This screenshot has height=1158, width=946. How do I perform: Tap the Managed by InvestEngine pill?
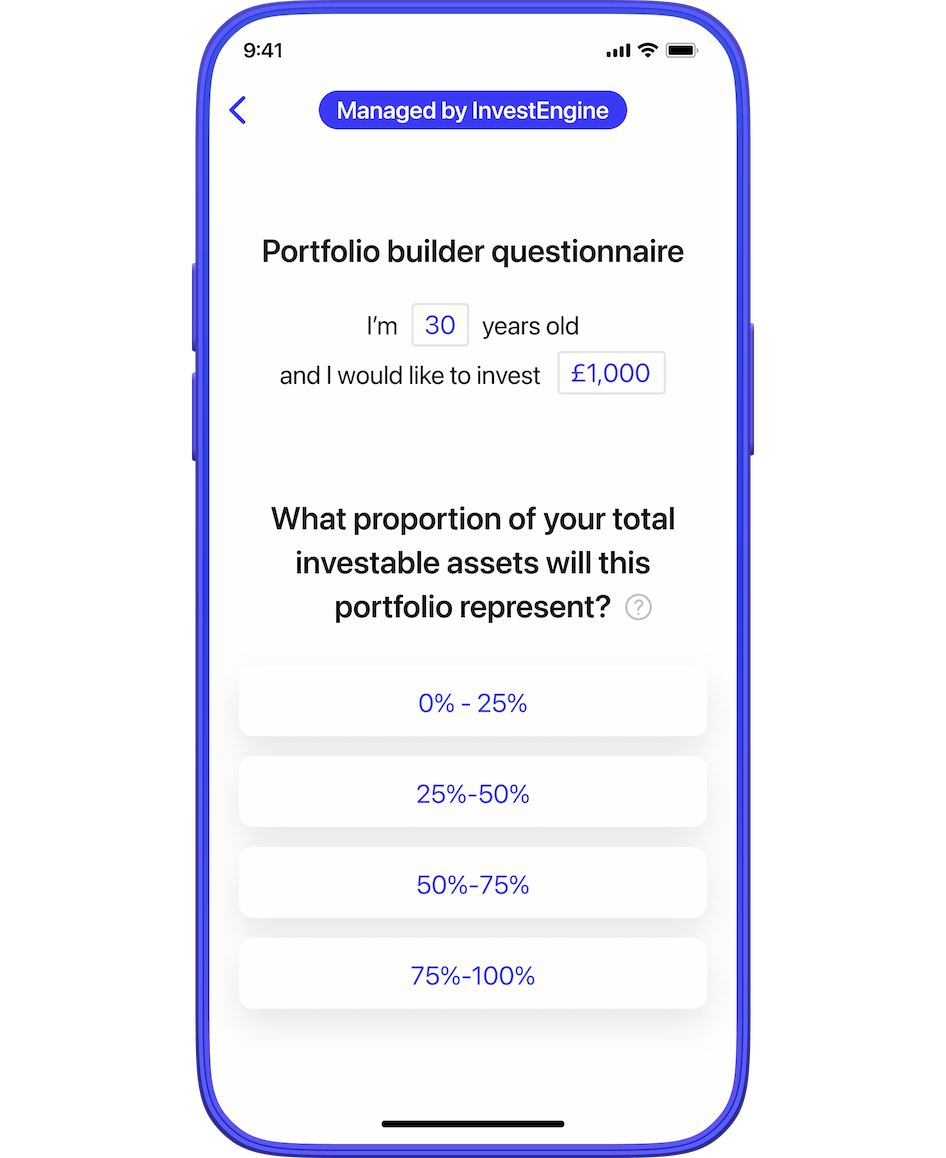[472, 111]
